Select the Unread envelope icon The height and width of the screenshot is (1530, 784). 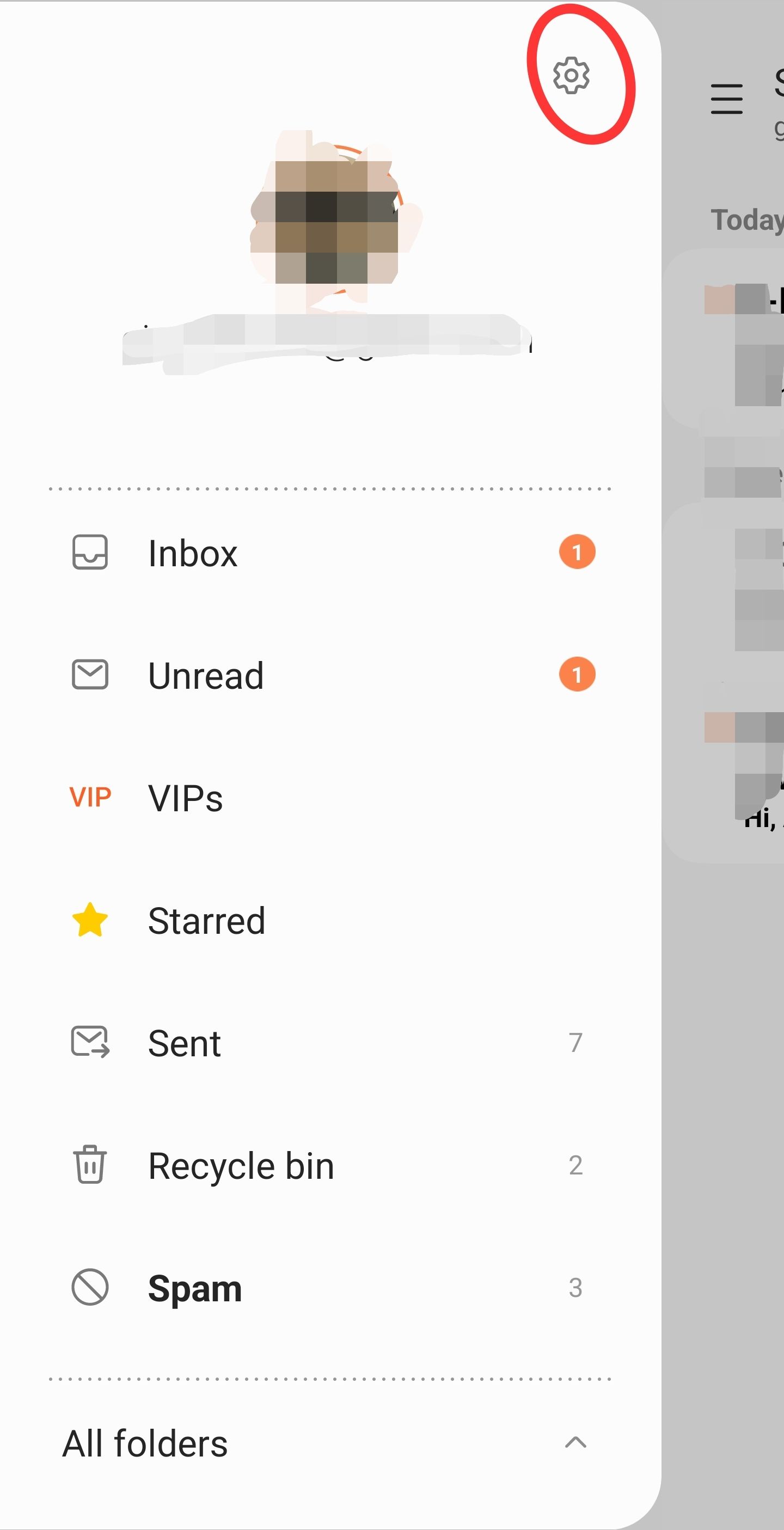90,674
